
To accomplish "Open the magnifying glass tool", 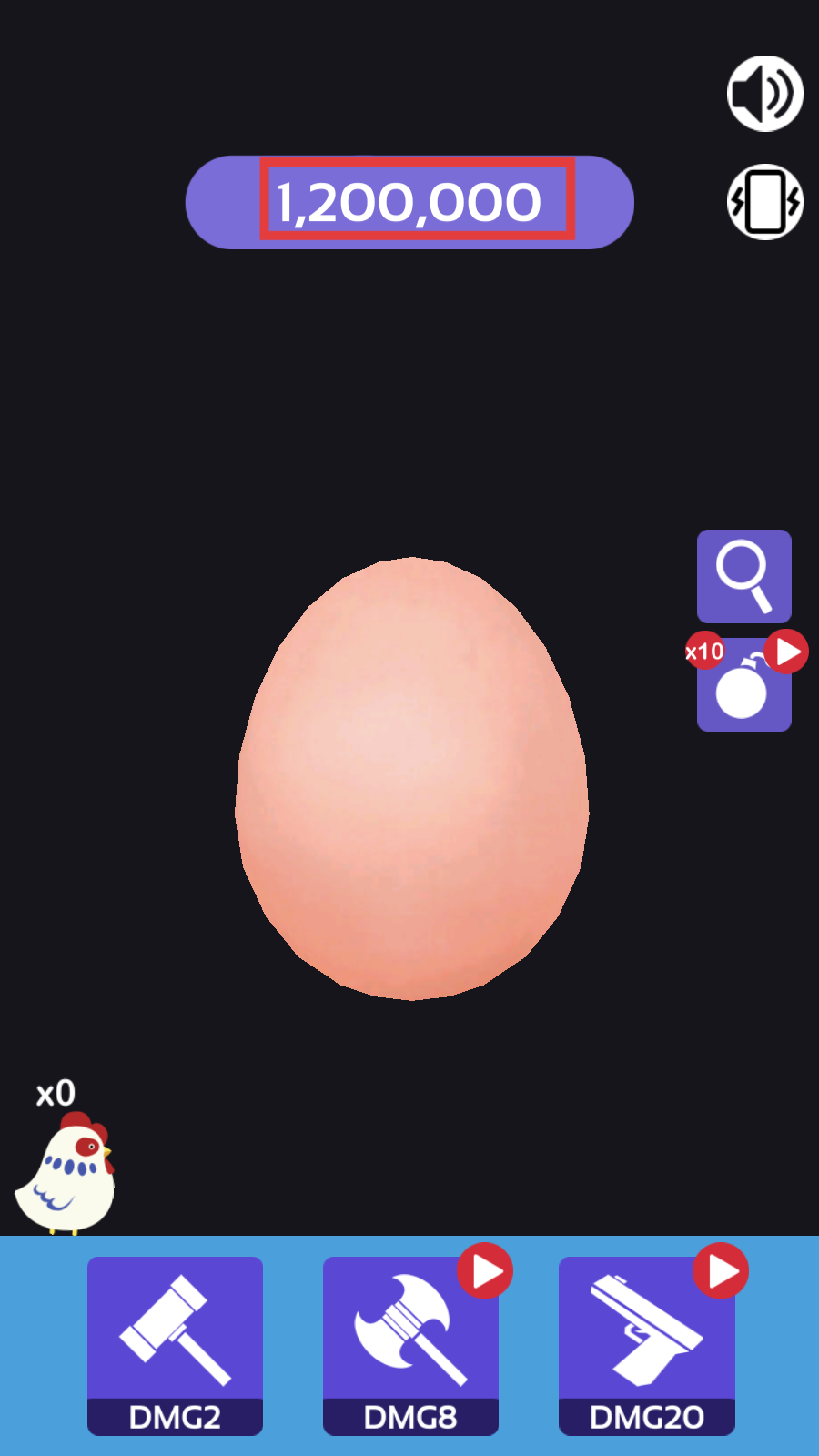I will 743,576.
